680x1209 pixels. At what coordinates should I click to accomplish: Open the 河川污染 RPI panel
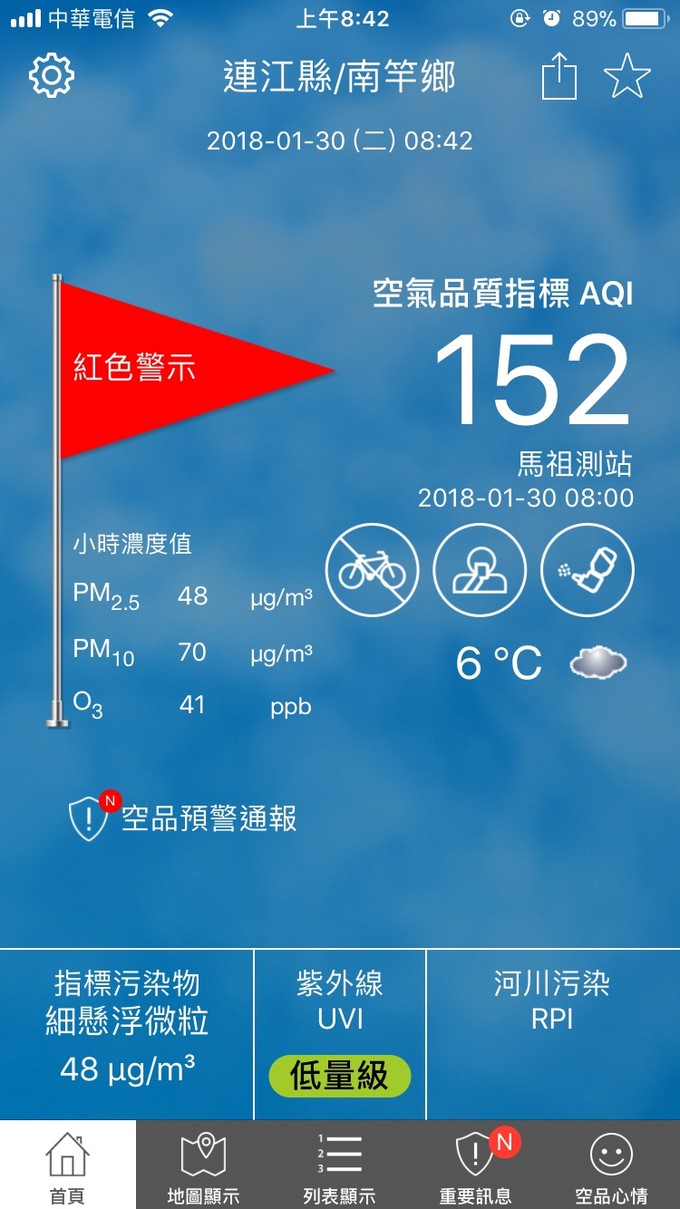(552, 1034)
